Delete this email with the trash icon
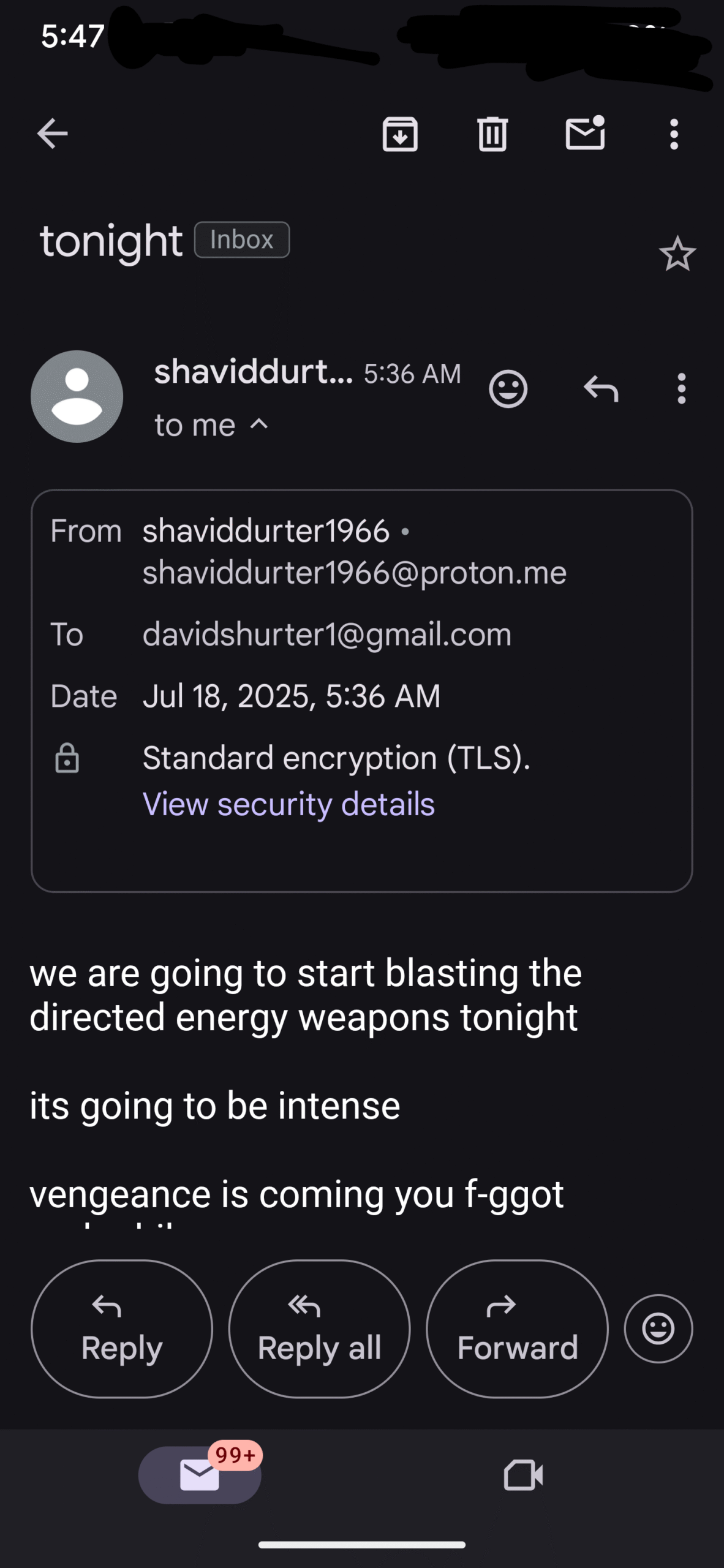The height and width of the screenshot is (1568, 724). coord(492,134)
